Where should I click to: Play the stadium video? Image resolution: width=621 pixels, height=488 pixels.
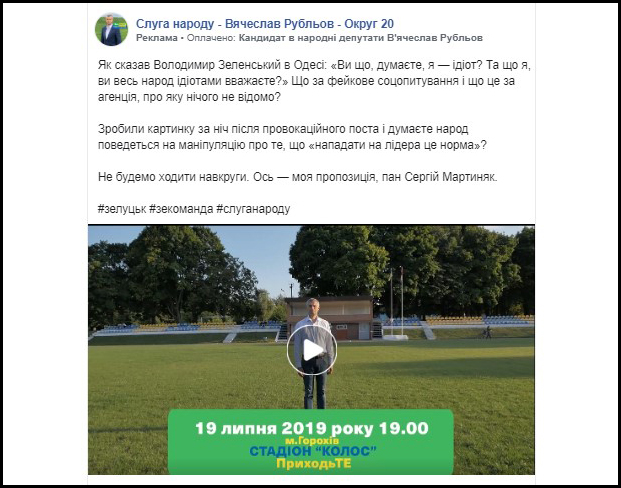coord(310,350)
